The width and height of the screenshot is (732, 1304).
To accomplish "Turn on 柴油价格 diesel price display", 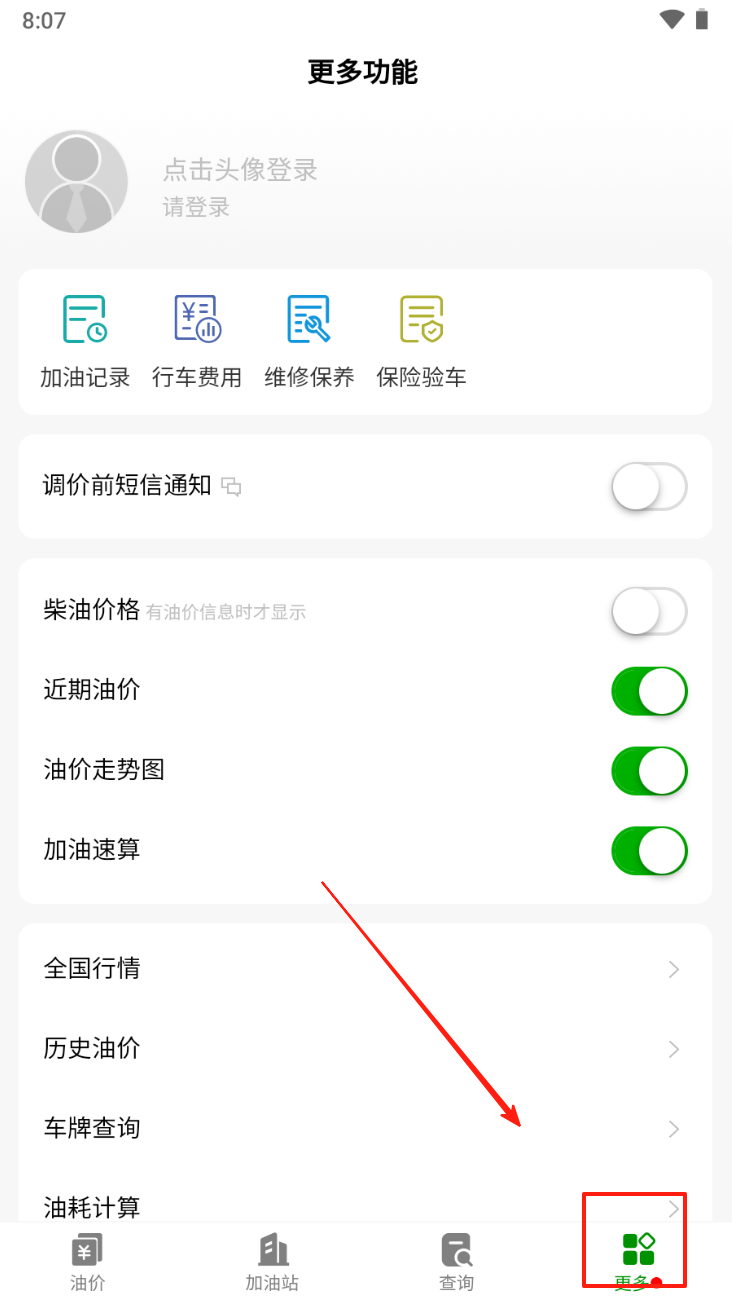I will point(649,611).
